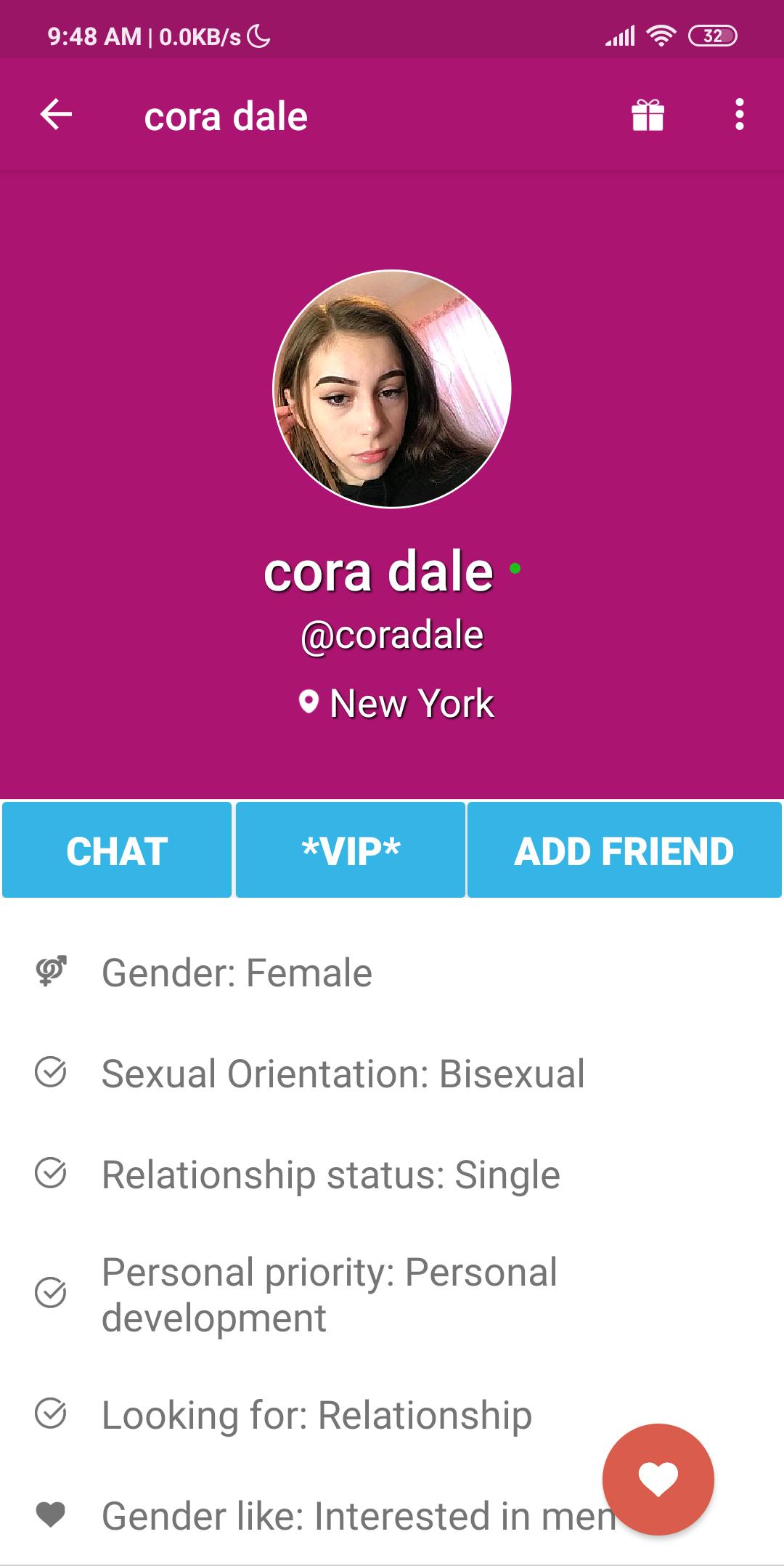784x1566 pixels.
Task: View cora dale's profile photo
Action: coord(392,389)
